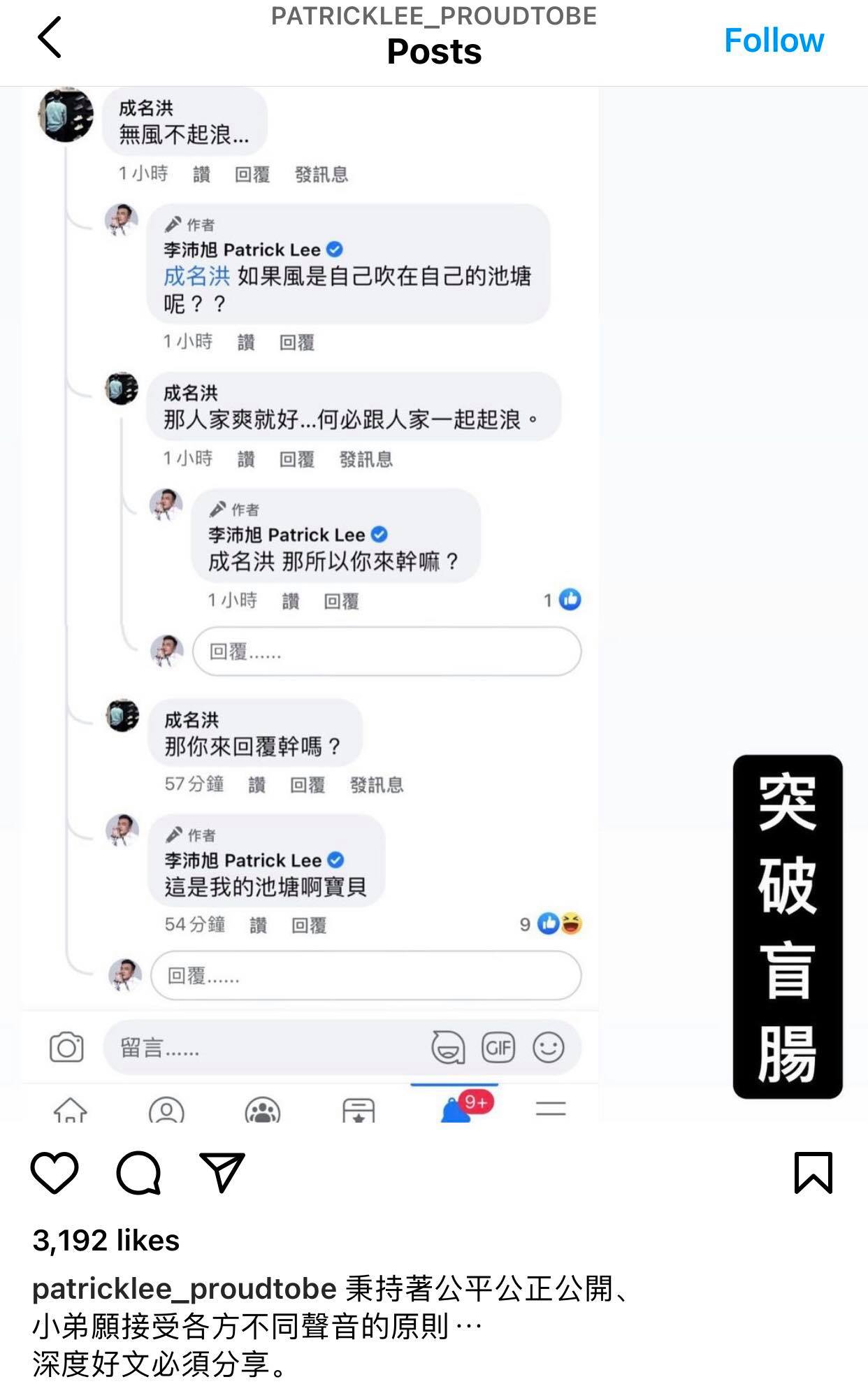Follow patricklee_proudtobe
Viewport: 868px width, 1391px height.
click(774, 41)
